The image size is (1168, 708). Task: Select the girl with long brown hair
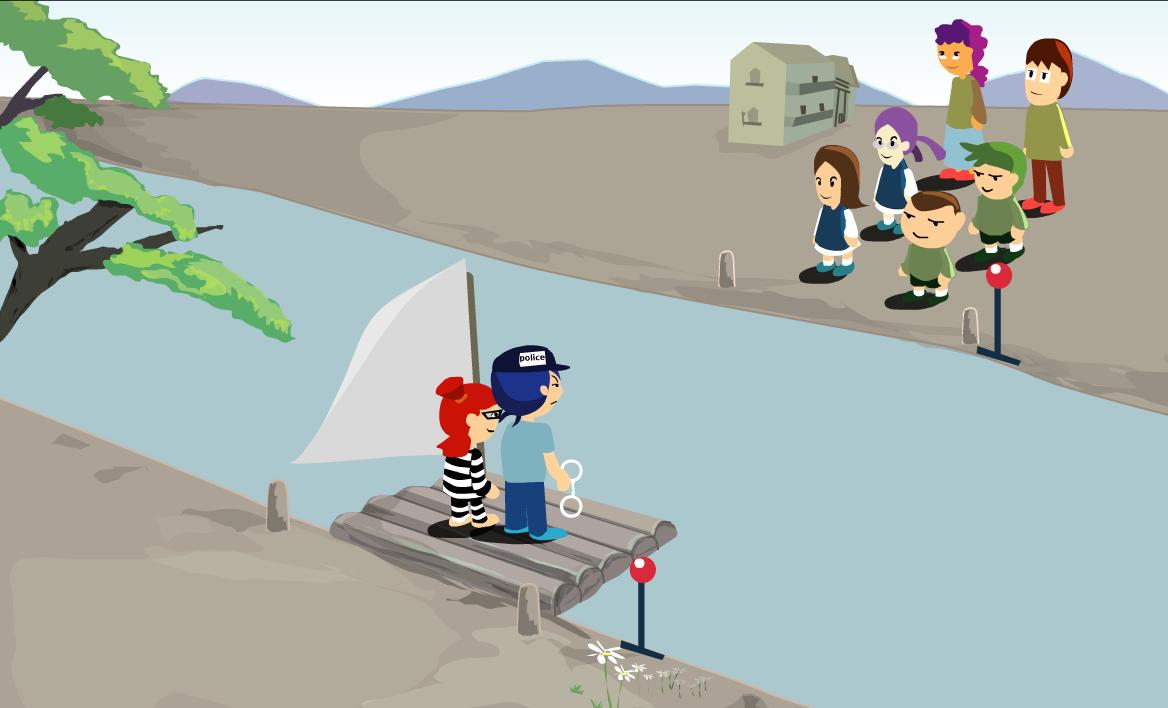click(833, 212)
